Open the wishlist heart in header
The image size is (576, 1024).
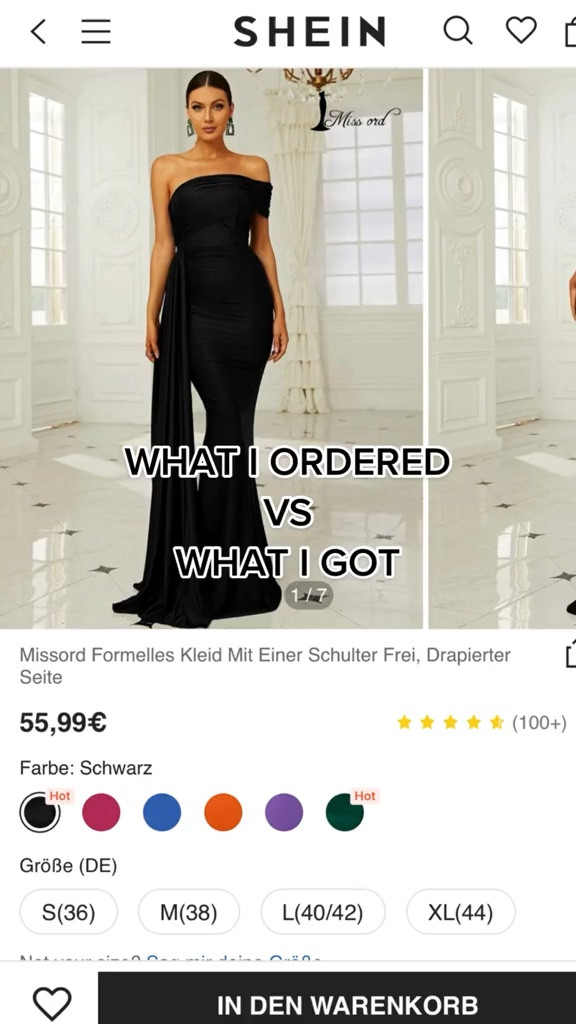point(521,30)
